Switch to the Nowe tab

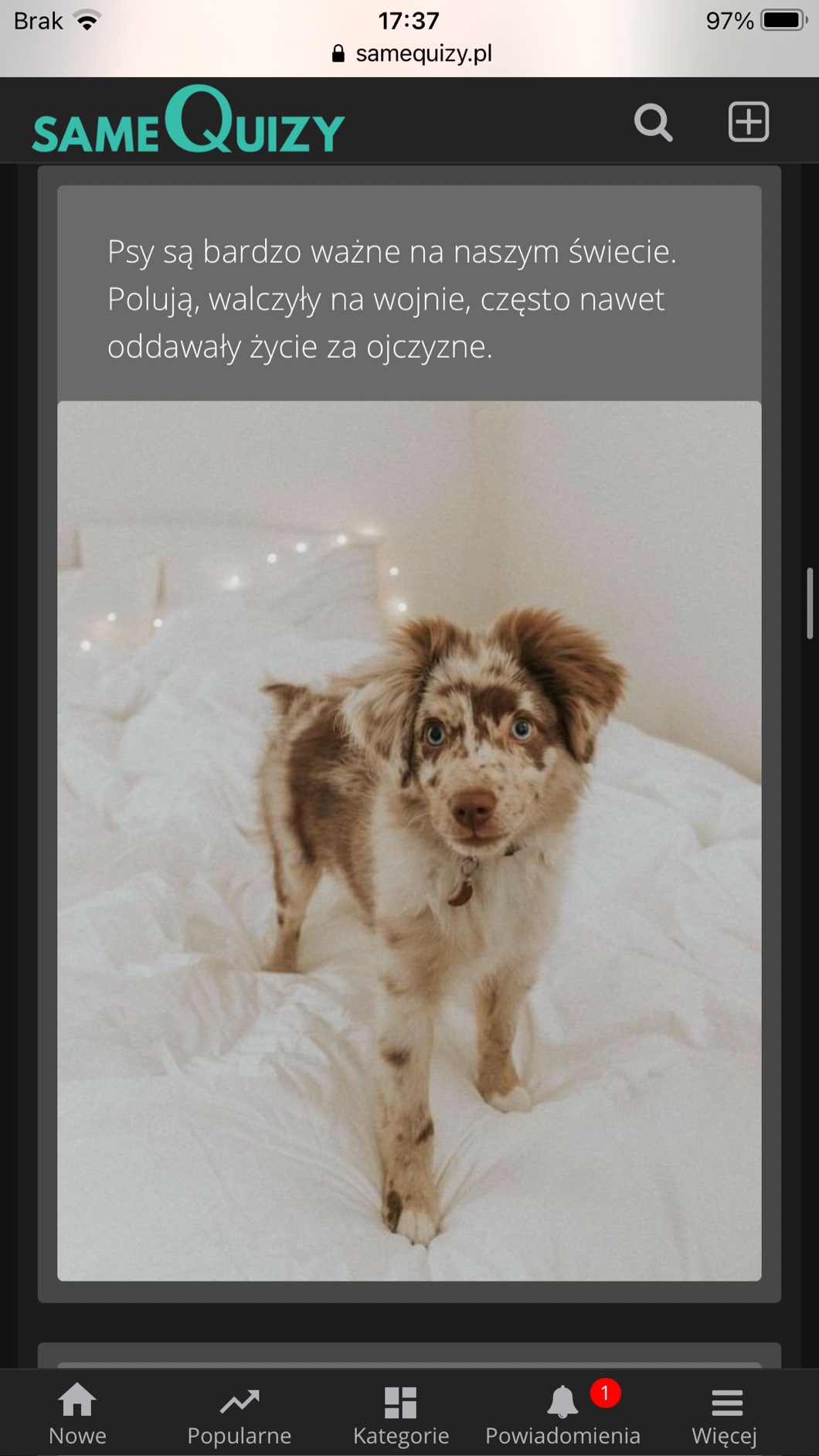pyautogui.click(x=77, y=1414)
